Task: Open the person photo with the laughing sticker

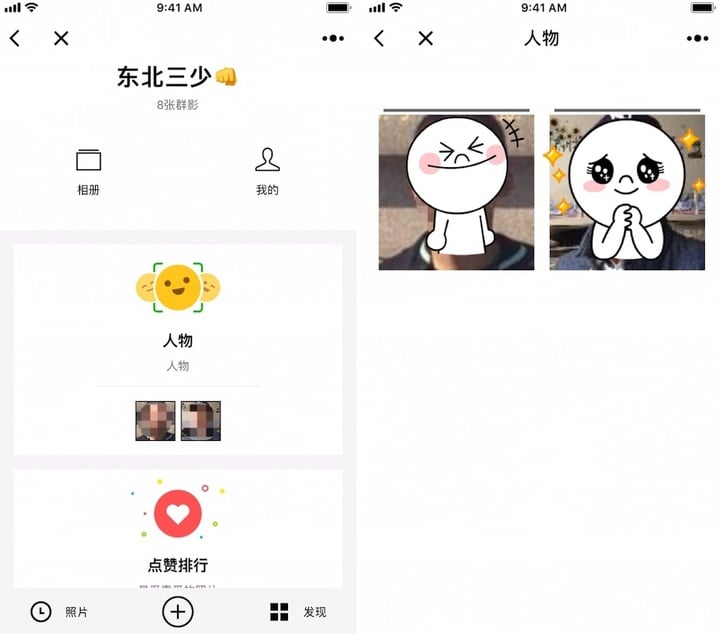Action: [x=456, y=192]
